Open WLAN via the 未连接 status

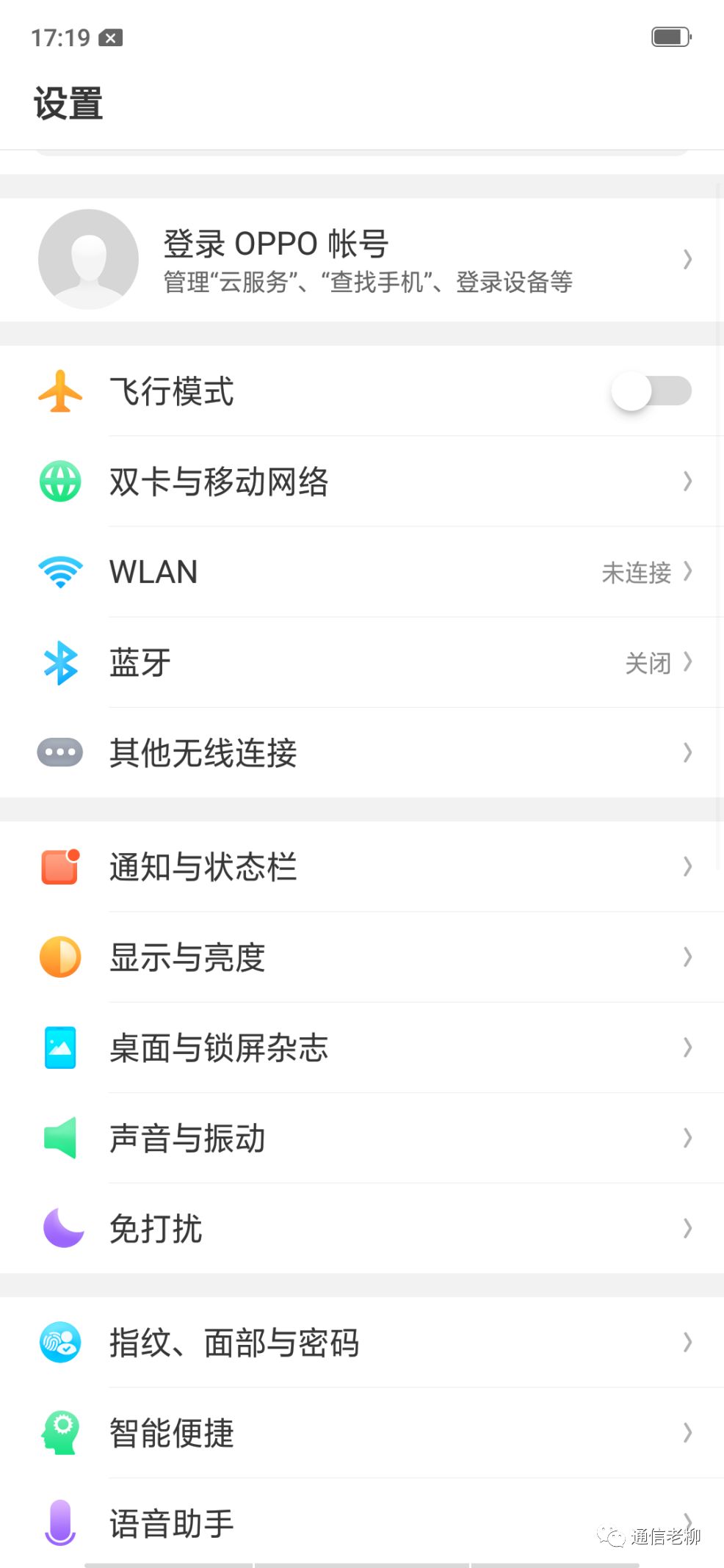[x=637, y=573]
